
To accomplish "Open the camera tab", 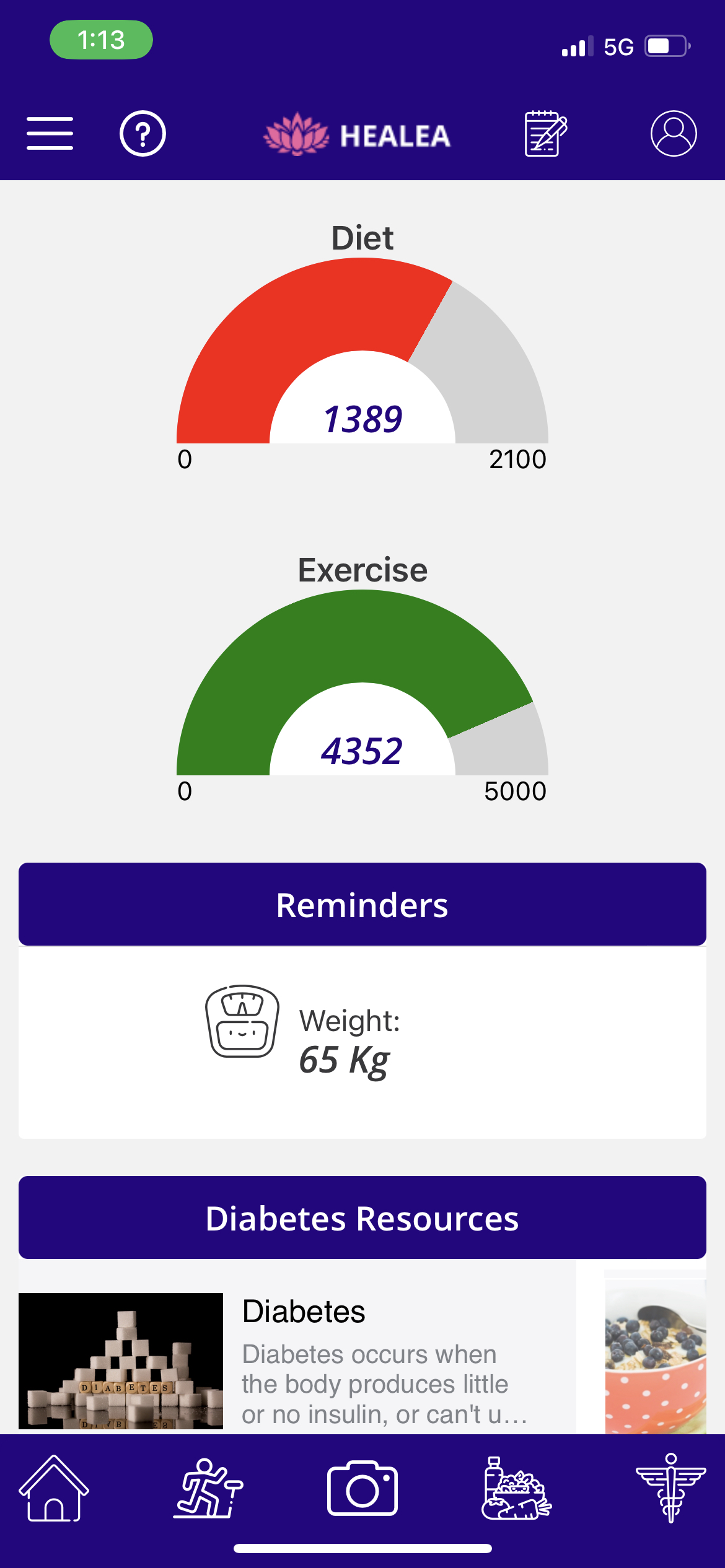I will (x=362, y=1488).
